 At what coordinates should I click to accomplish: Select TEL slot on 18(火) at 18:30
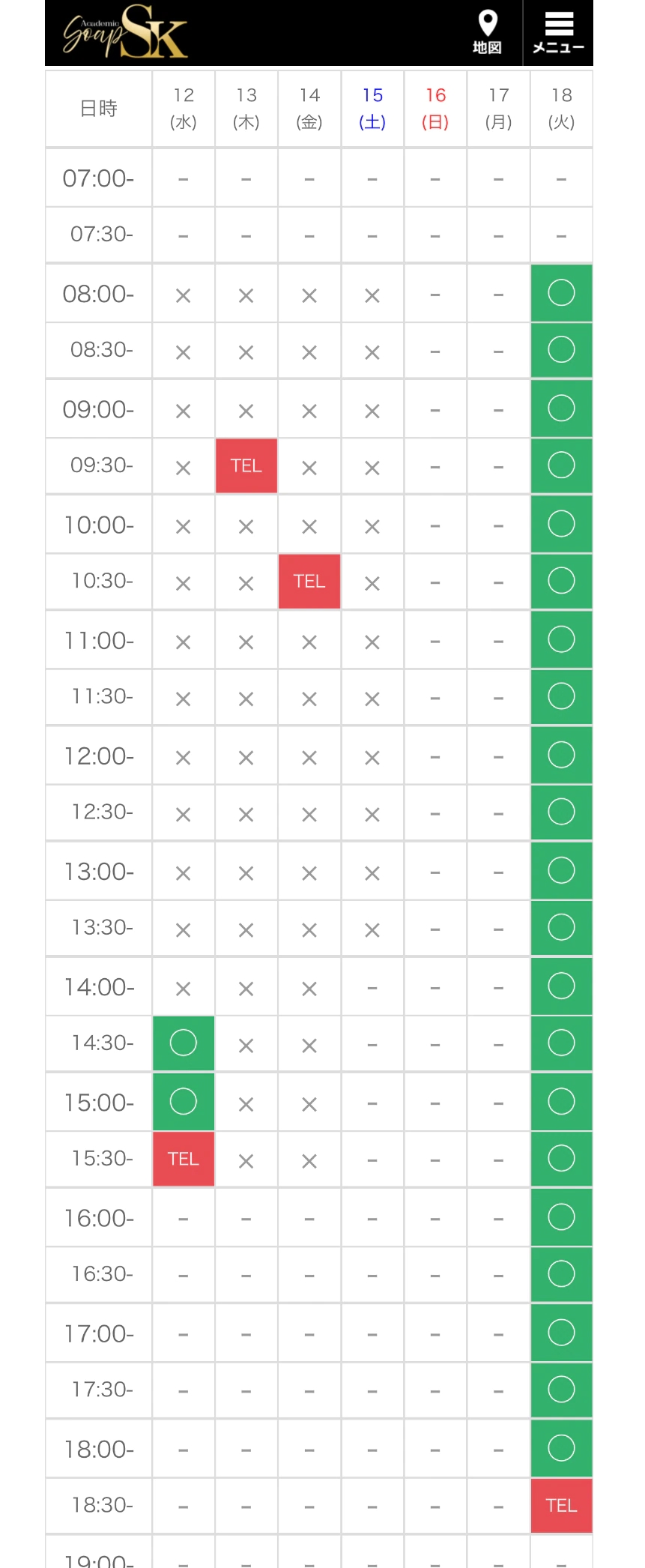click(561, 1506)
